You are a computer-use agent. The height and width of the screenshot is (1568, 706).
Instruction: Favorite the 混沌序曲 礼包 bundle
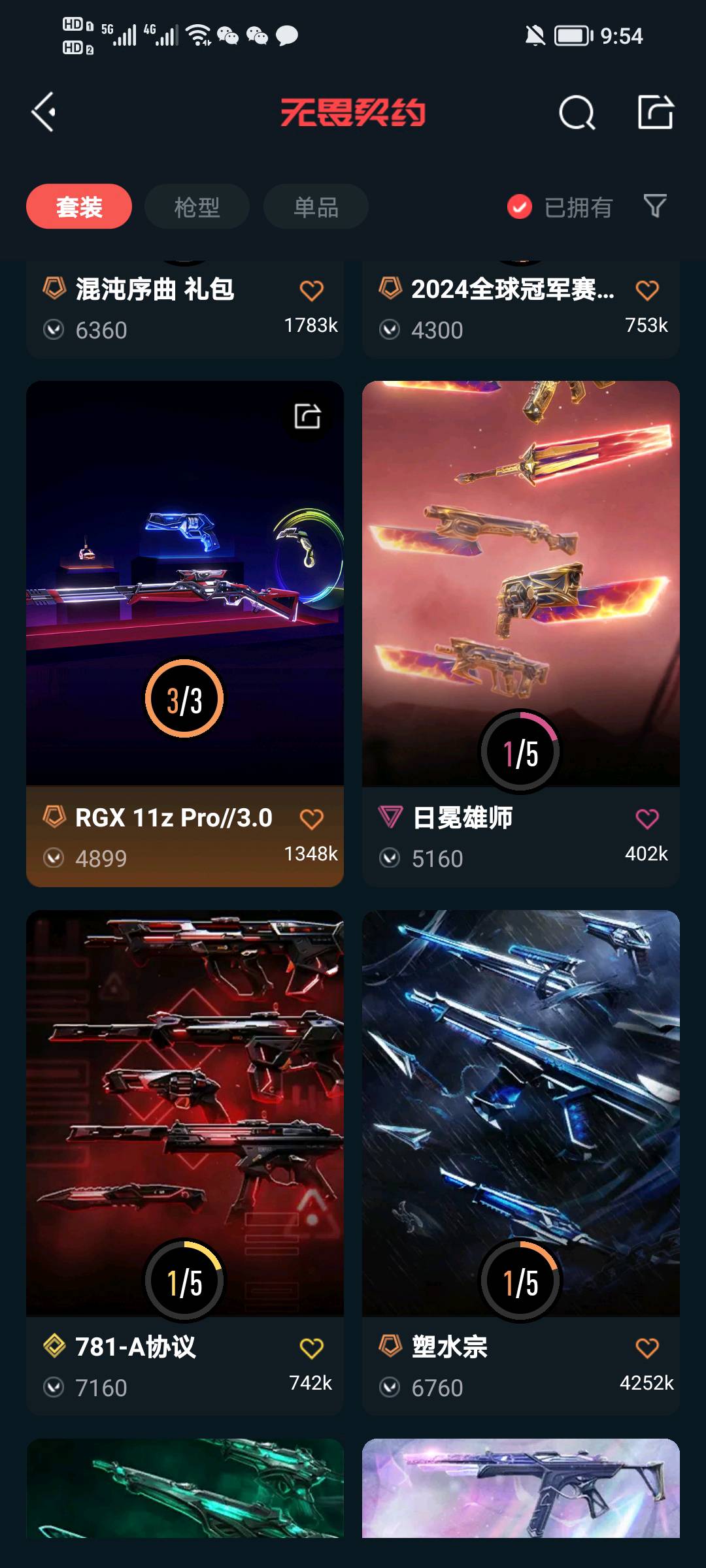click(x=312, y=290)
